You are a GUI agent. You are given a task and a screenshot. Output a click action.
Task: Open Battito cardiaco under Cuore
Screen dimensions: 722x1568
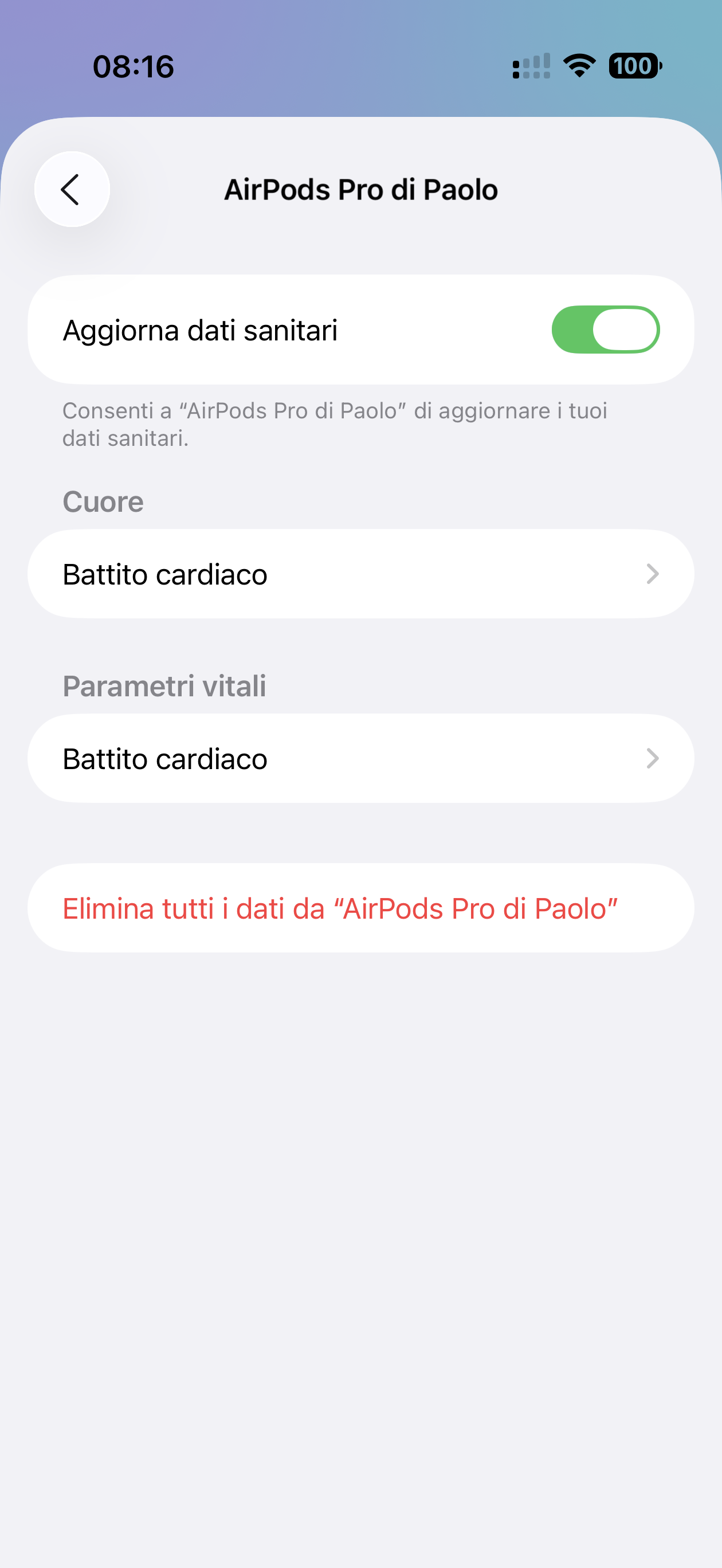tap(360, 574)
